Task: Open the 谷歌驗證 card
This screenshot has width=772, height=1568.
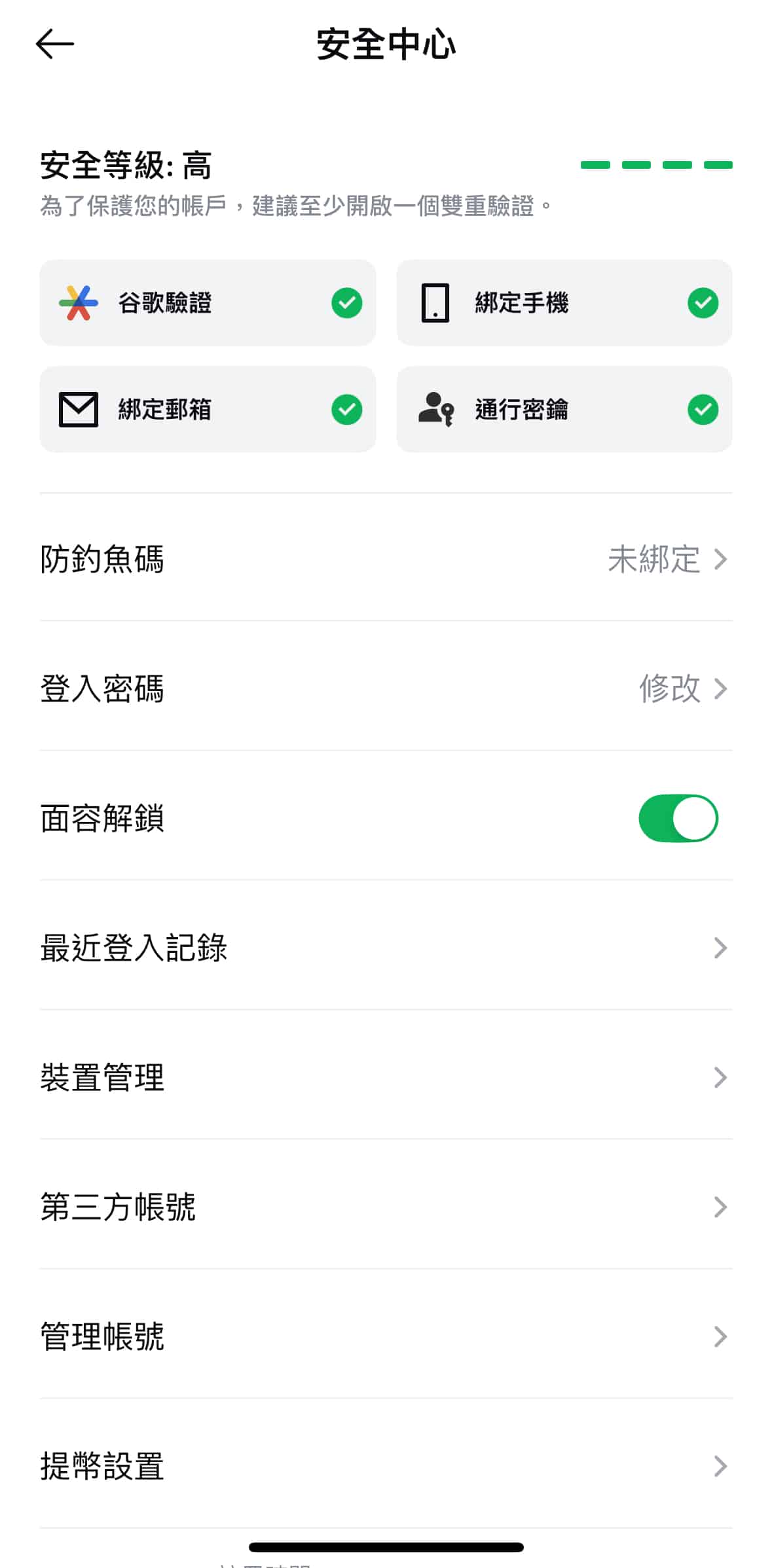Action: [208, 302]
